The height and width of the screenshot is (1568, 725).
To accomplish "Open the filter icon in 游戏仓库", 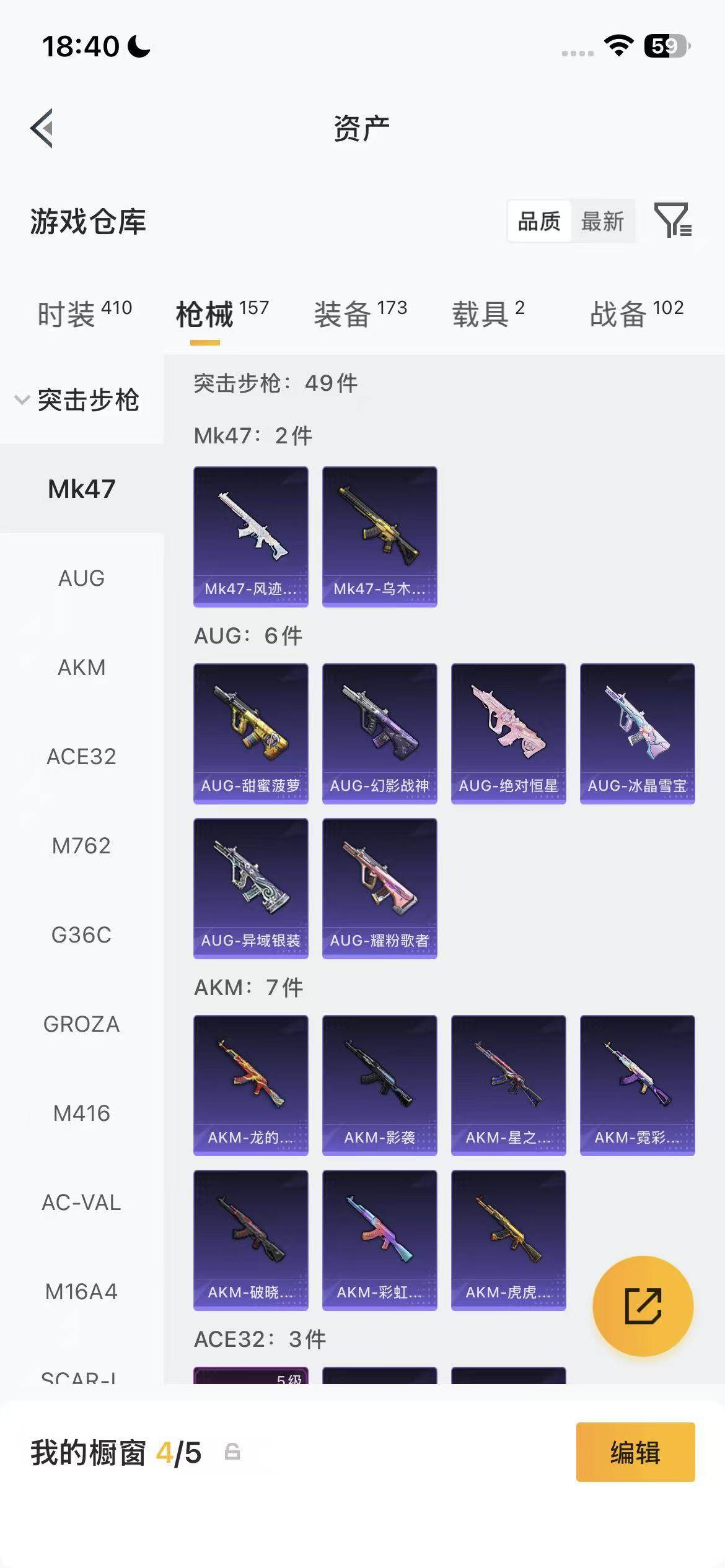I will point(673,220).
